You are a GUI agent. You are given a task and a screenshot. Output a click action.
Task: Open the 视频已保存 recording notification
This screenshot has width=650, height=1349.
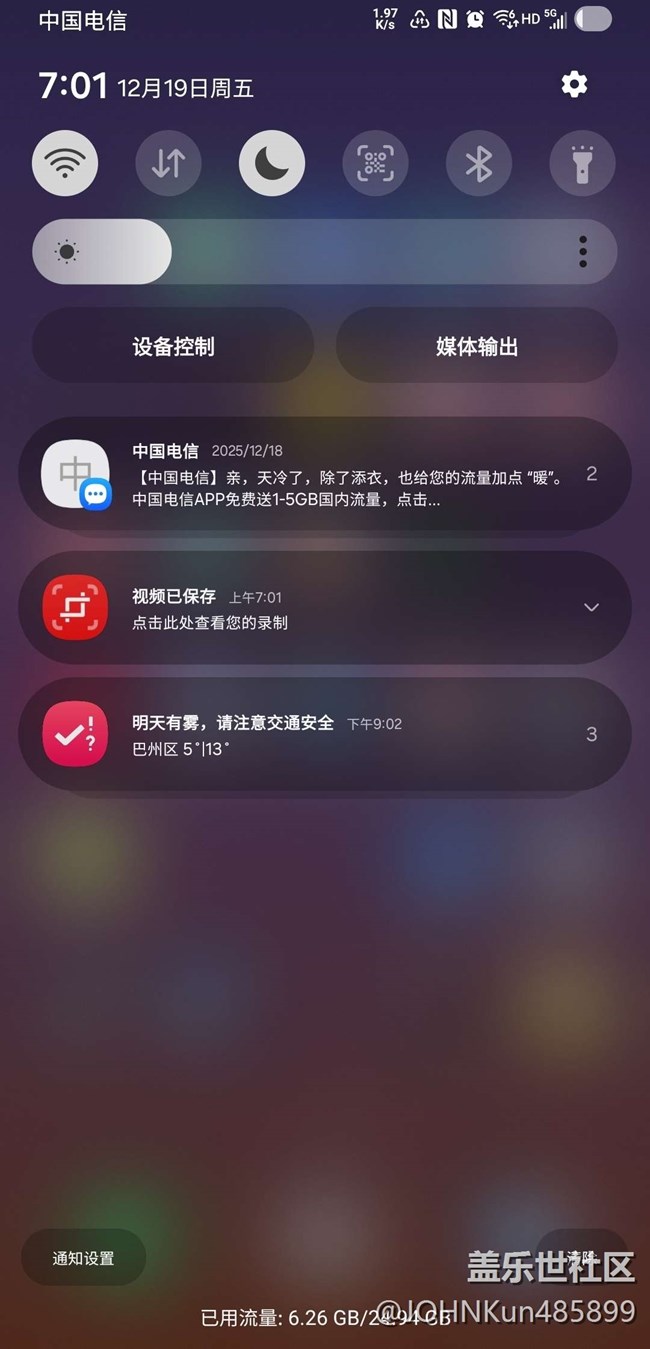[324, 608]
